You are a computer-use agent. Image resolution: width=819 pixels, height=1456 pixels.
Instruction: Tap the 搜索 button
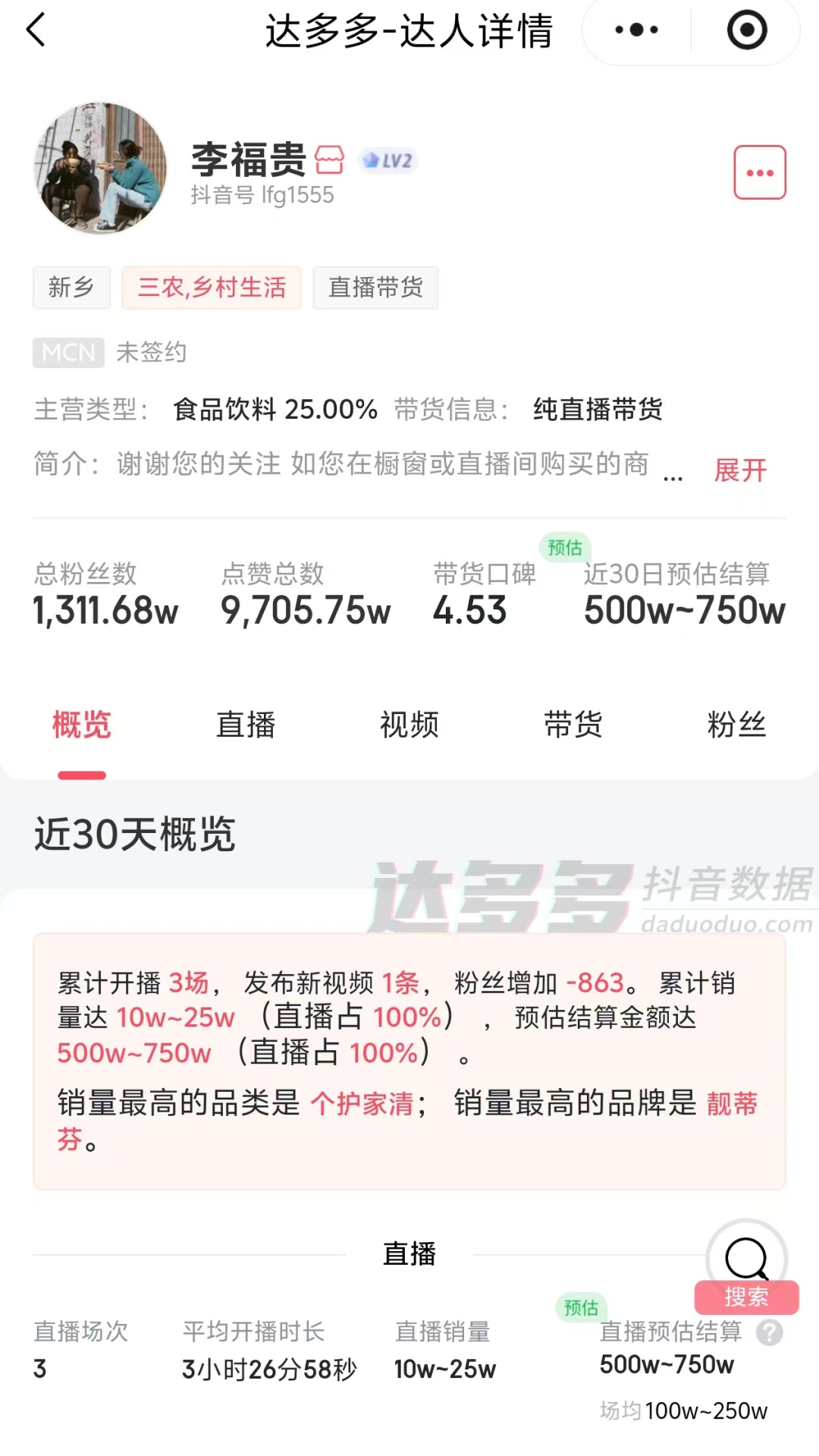747,1297
